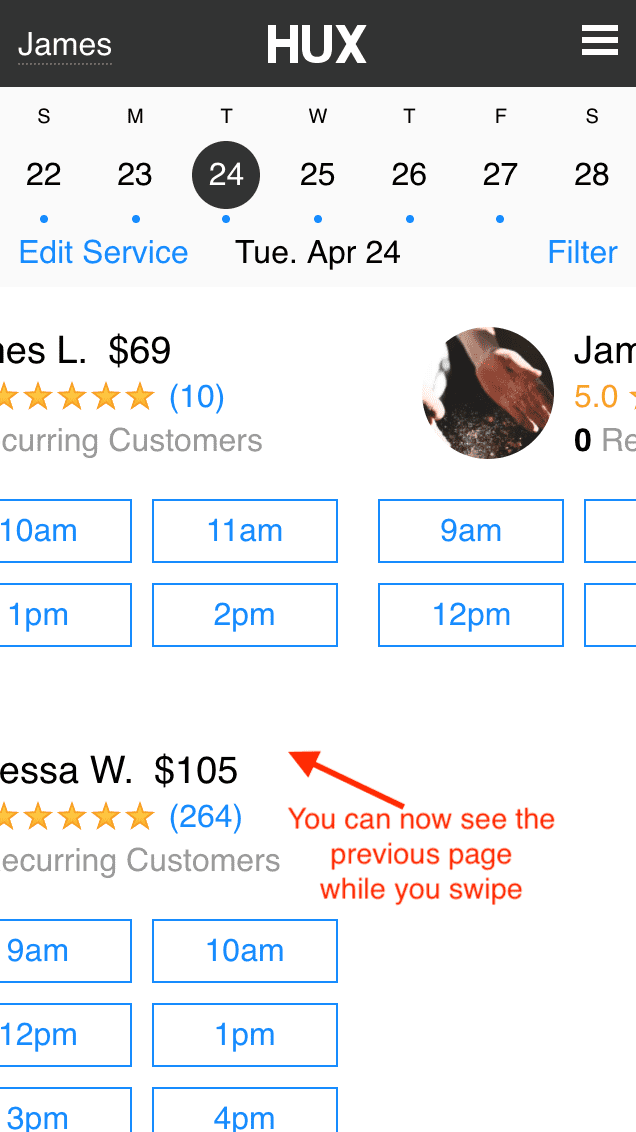Select Wednesday the 25th in the calendar
The width and height of the screenshot is (636, 1132).
(x=317, y=175)
